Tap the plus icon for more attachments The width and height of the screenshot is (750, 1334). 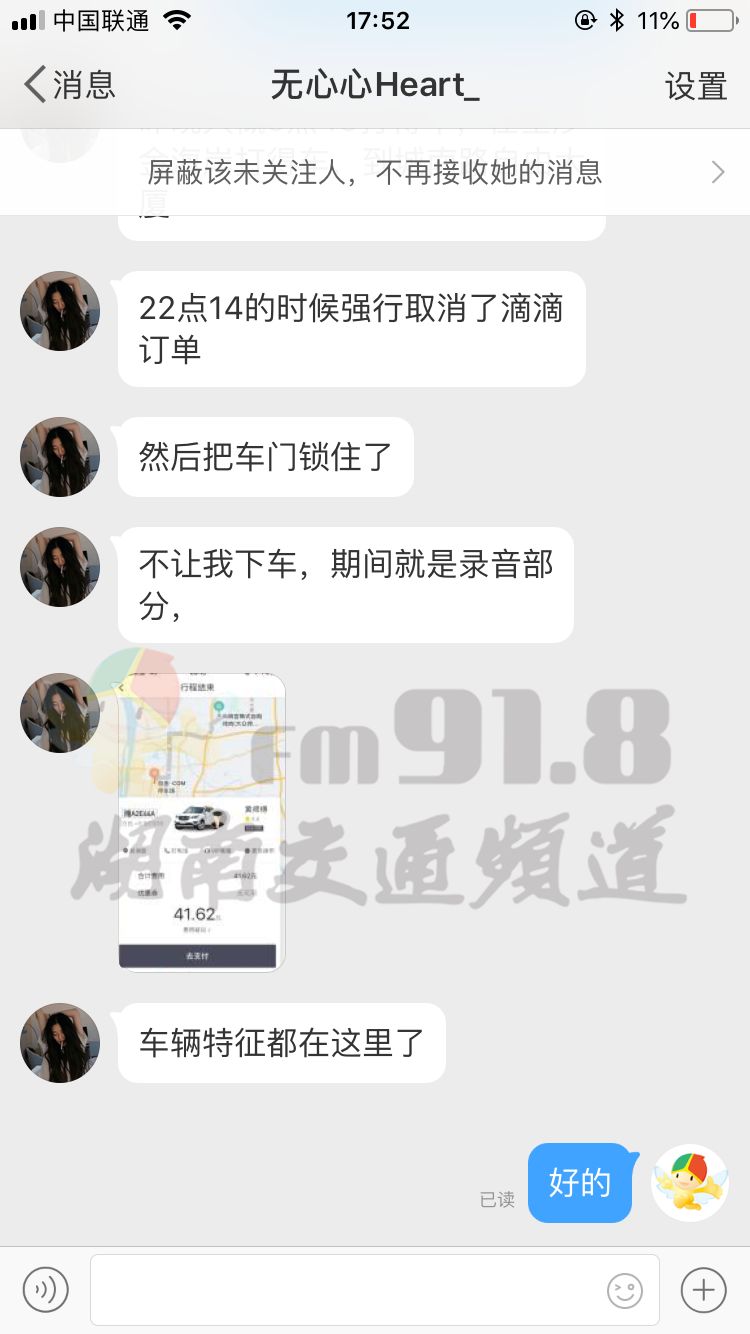click(x=703, y=1289)
